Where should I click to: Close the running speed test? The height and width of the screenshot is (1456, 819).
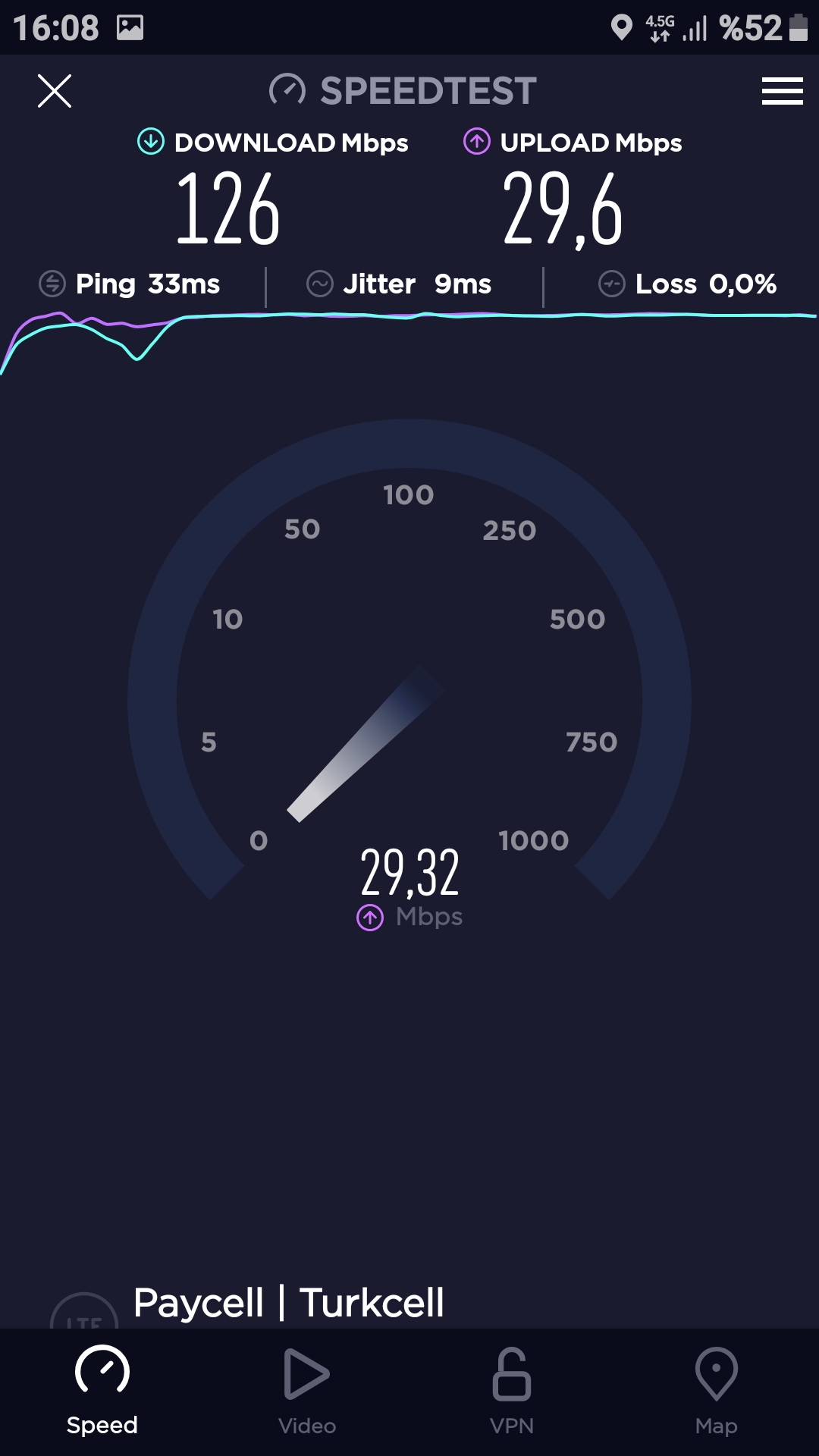click(55, 91)
